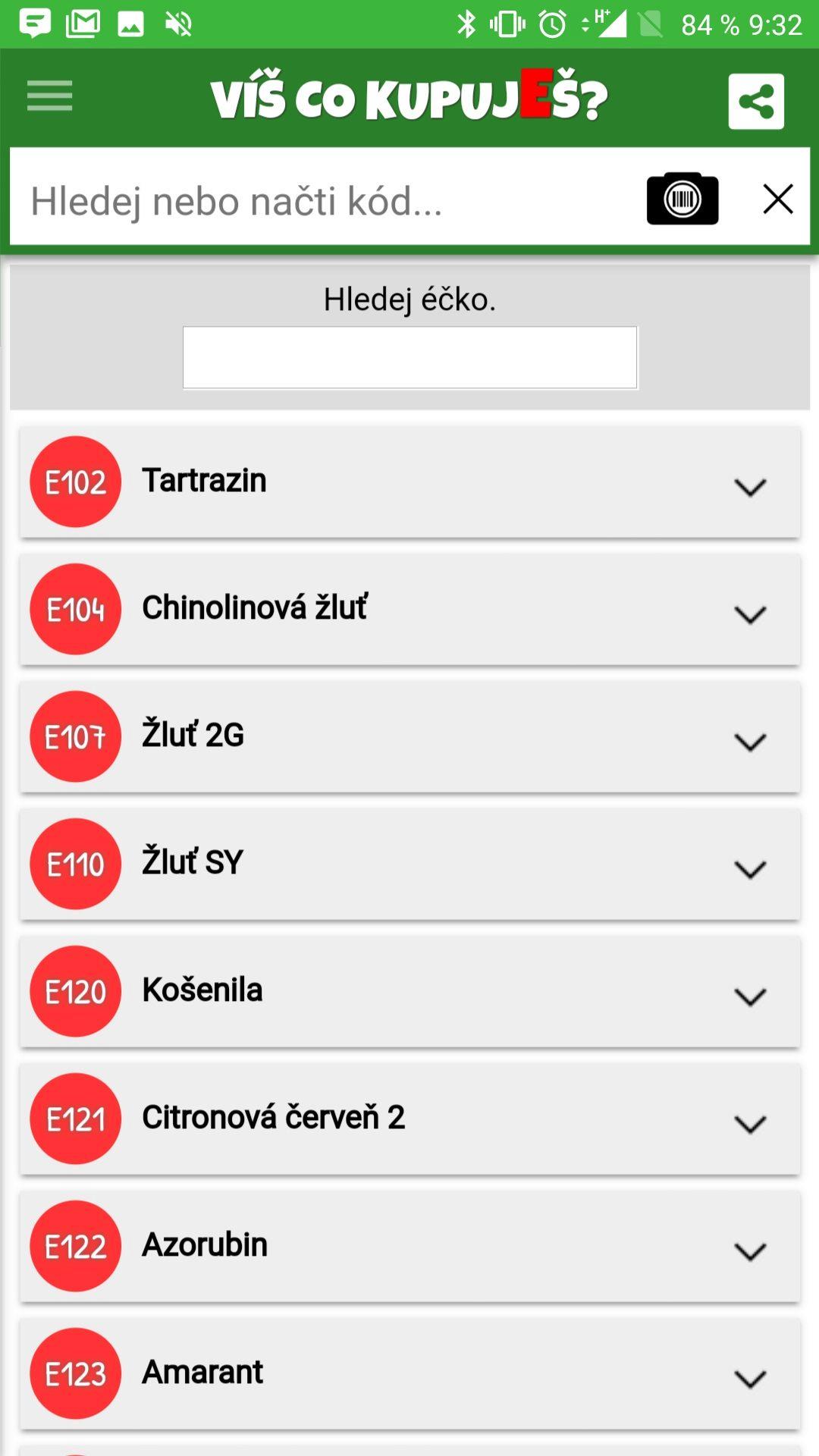Expand the E121 Citronová červeň 2 row
819x1456 pixels.
410,1119
